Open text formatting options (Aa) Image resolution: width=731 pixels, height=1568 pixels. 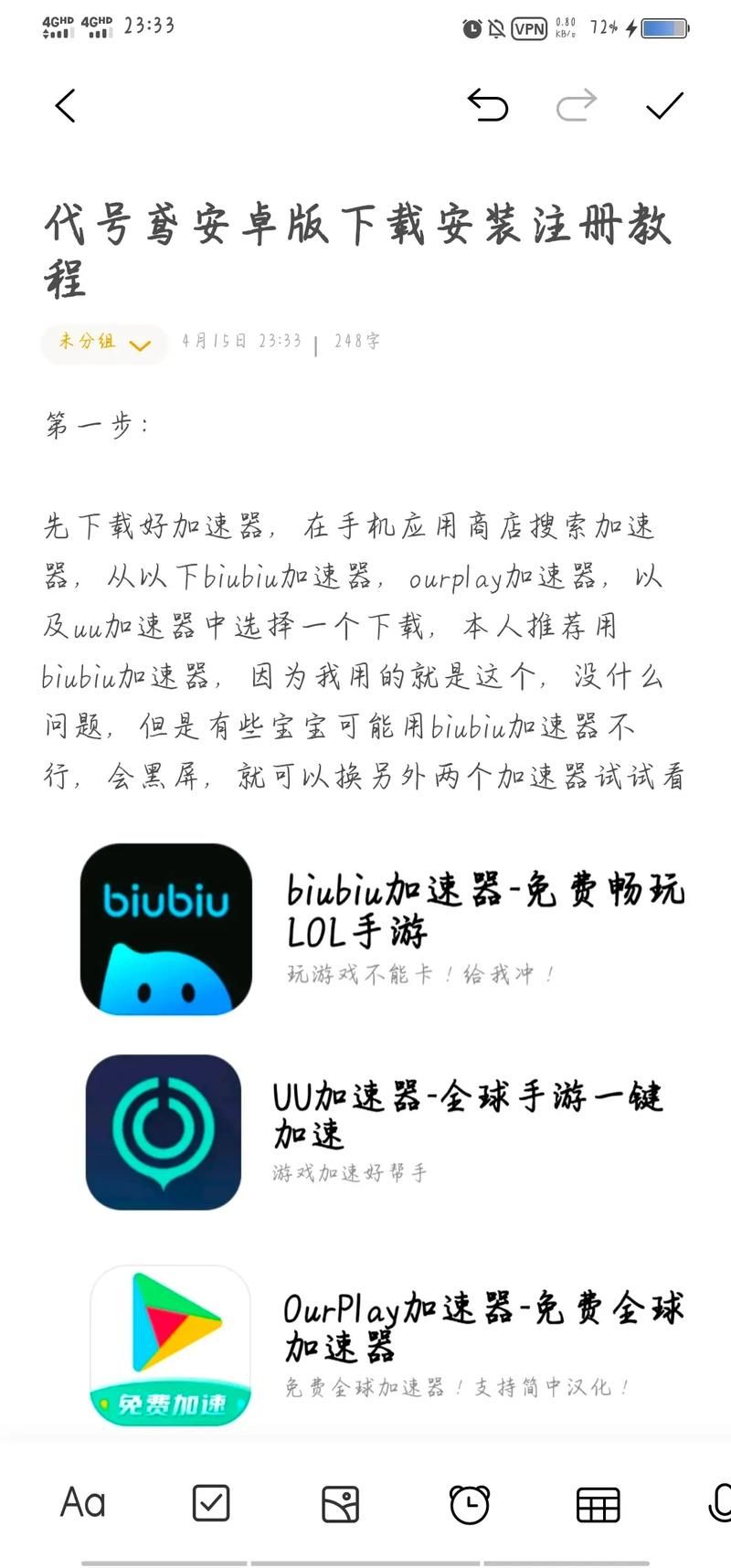[x=83, y=1502]
